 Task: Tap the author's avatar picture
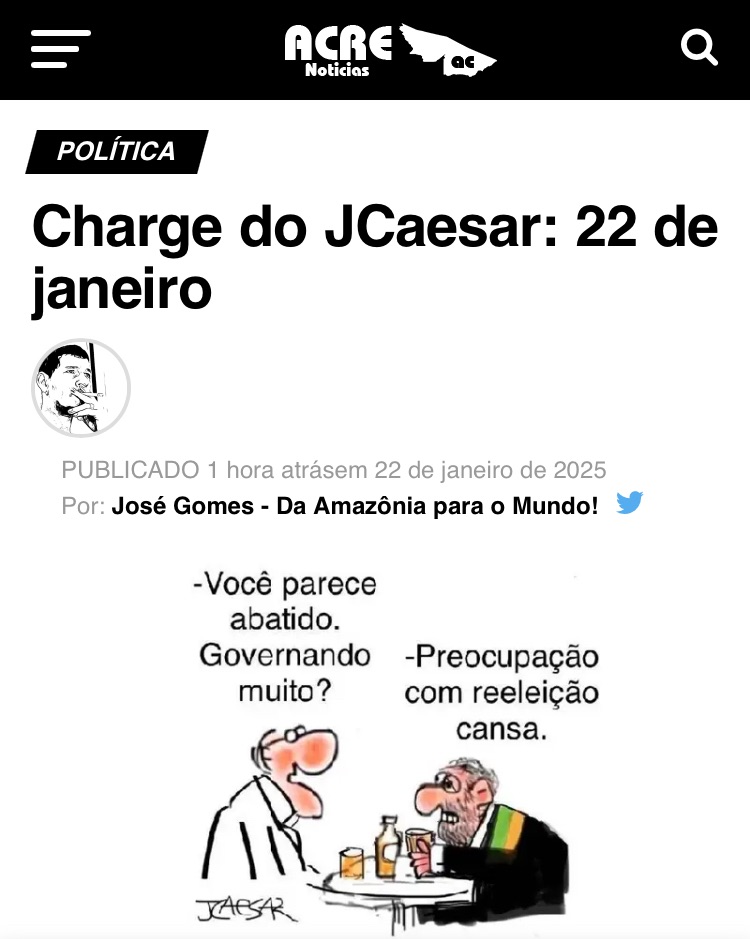81,388
